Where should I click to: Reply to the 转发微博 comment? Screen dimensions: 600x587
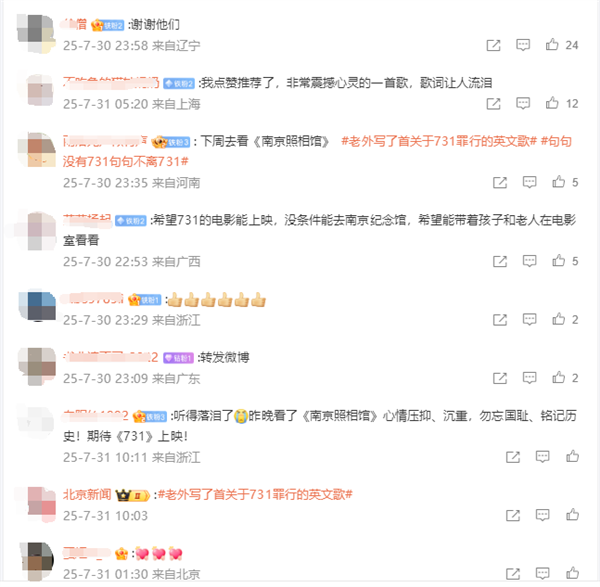pos(524,378)
